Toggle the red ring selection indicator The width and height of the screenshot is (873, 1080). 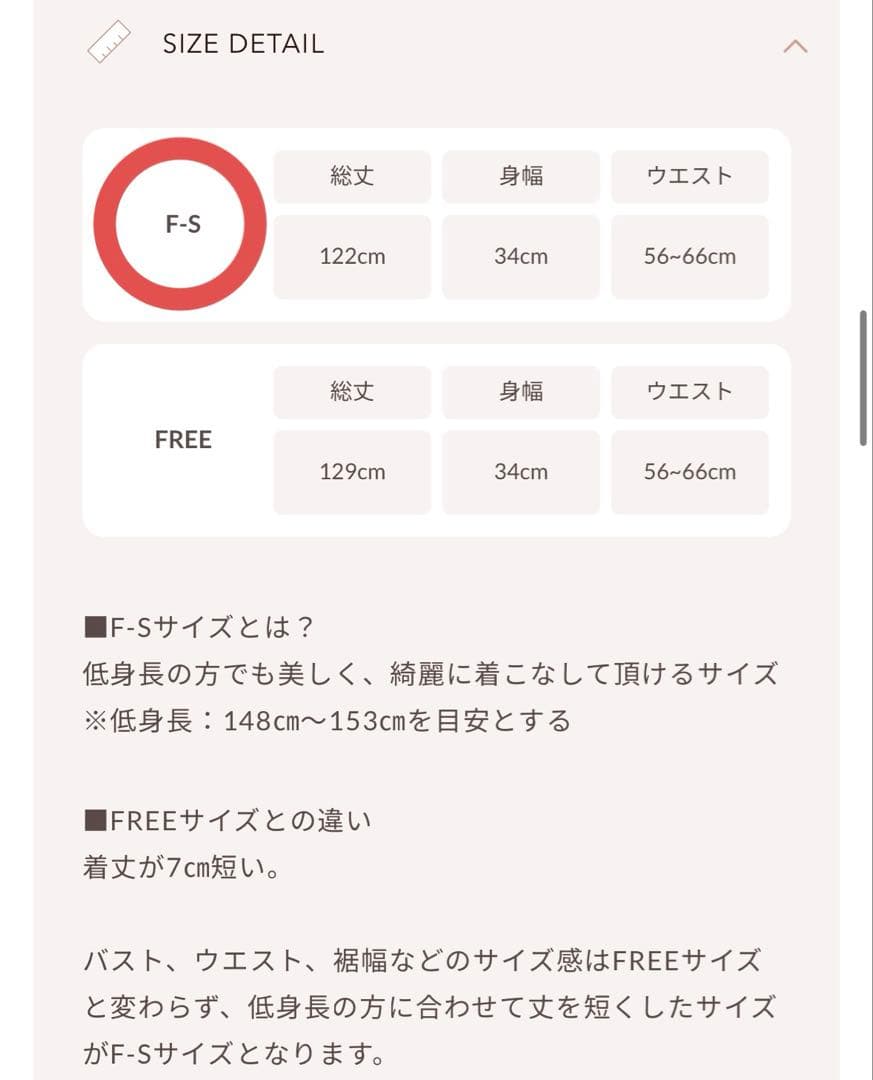pos(181,222)
